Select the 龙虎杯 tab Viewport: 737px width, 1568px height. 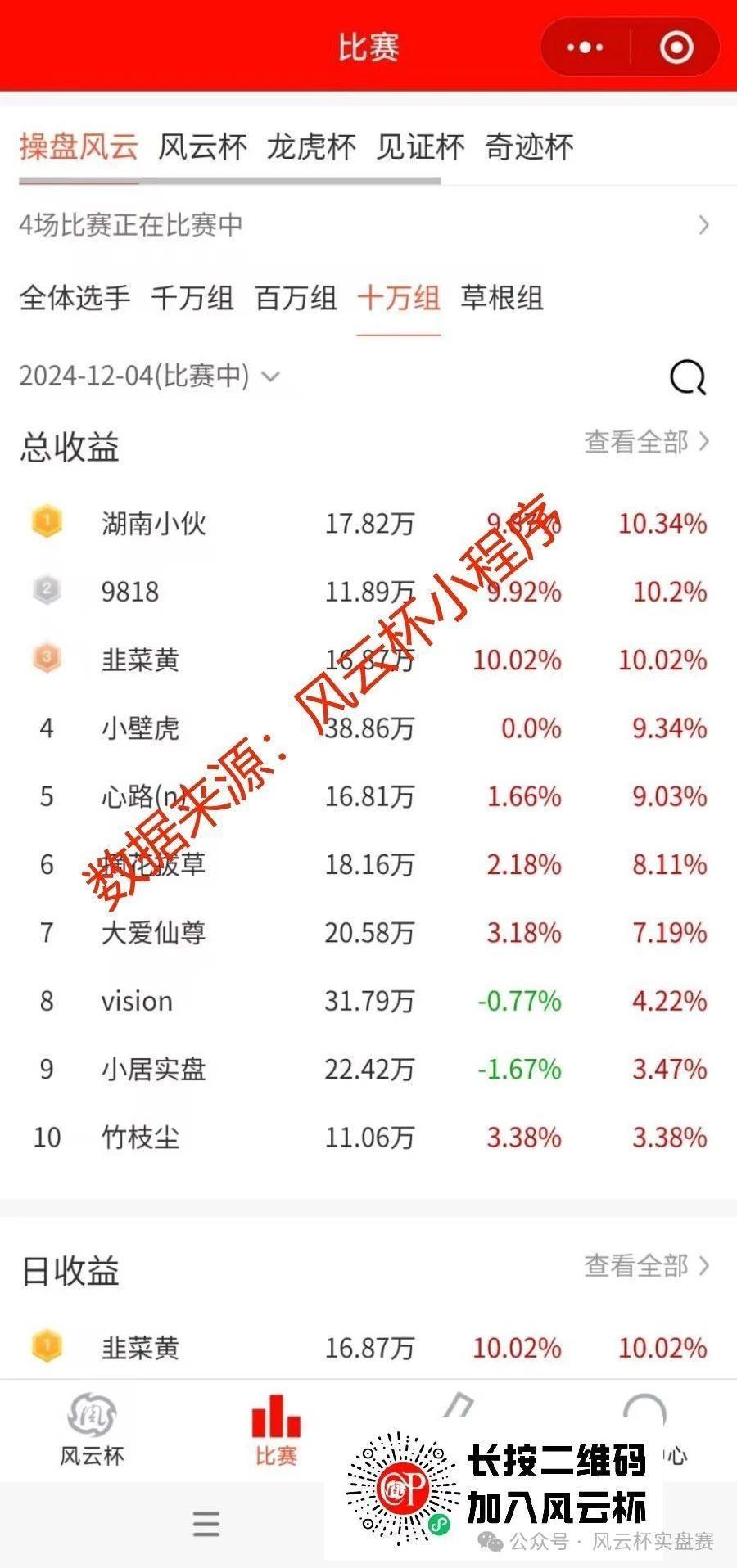311,147
